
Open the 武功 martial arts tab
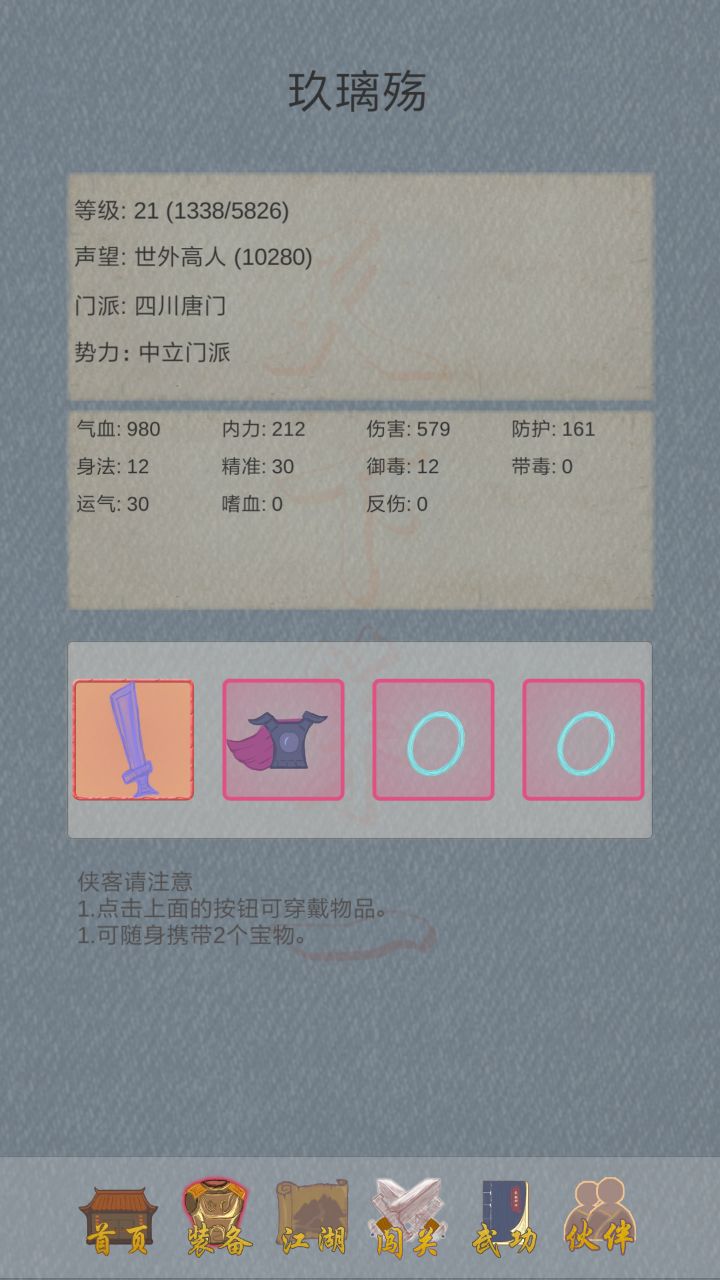tap(504, 1219)
